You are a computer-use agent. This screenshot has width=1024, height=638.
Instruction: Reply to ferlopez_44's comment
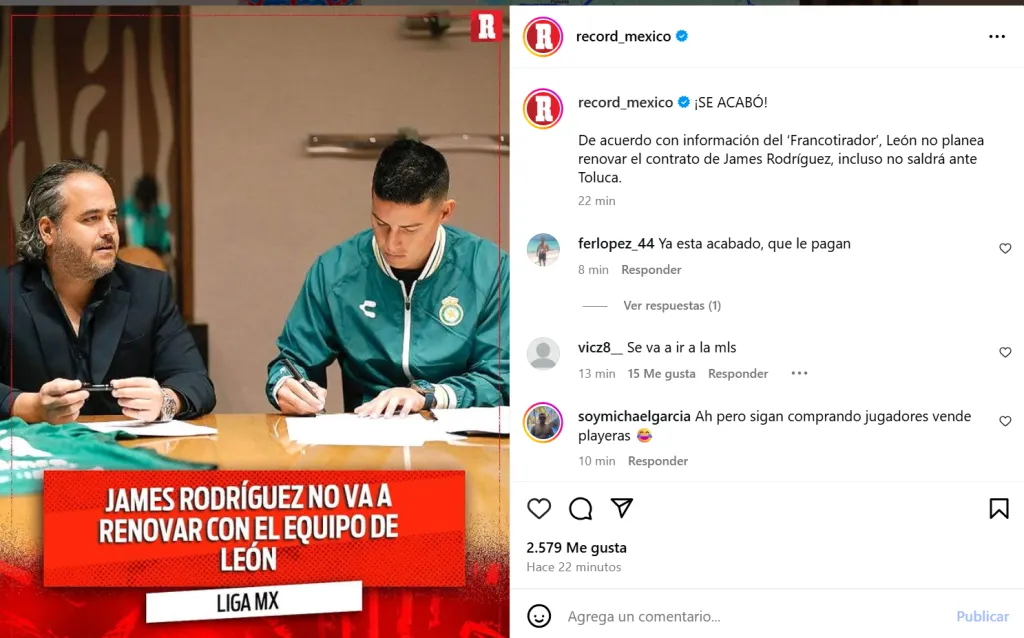[x=651, y=270]
